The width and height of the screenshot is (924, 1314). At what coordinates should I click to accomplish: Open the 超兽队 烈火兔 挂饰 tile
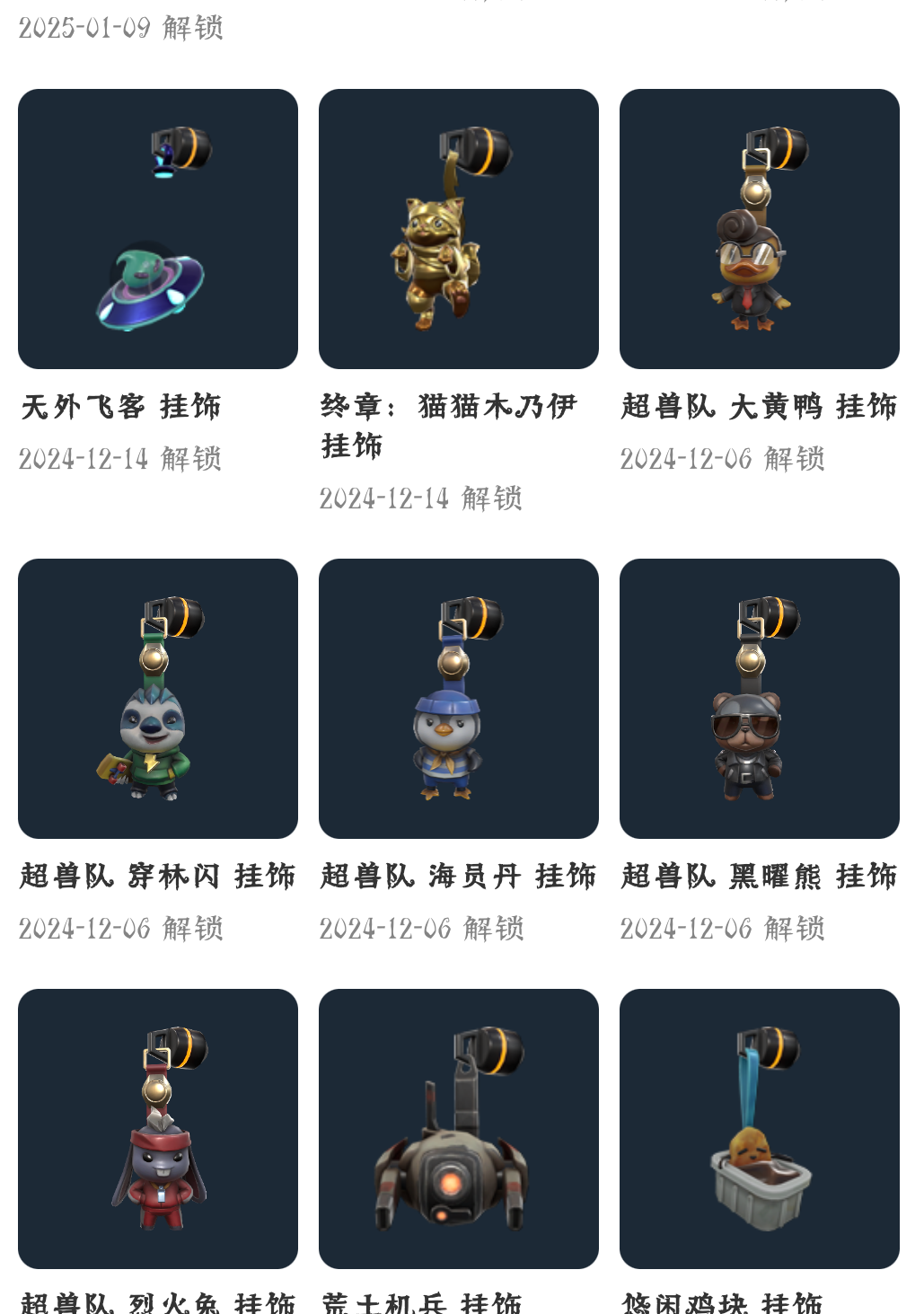(x=158, y=1129)
